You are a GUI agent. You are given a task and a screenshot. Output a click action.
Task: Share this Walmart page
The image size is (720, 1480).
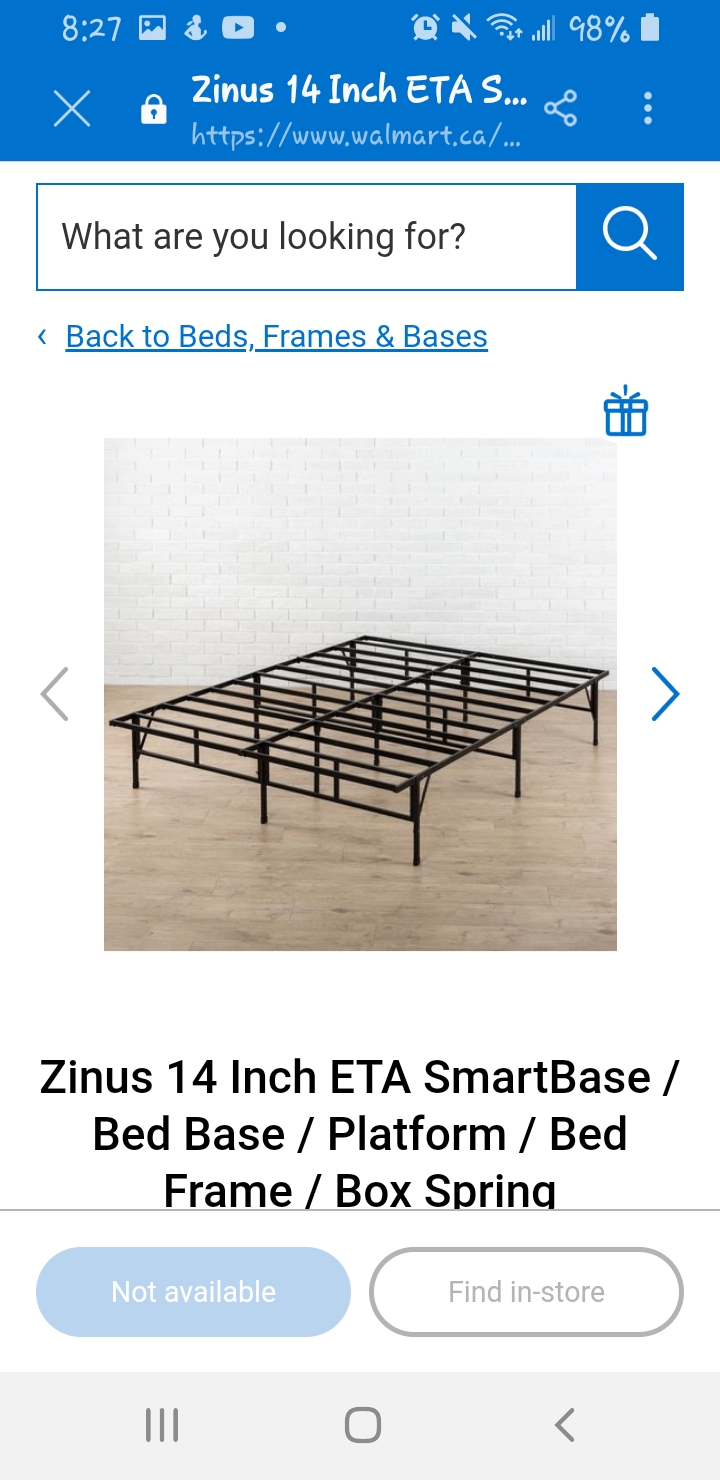tap(561, 109)
